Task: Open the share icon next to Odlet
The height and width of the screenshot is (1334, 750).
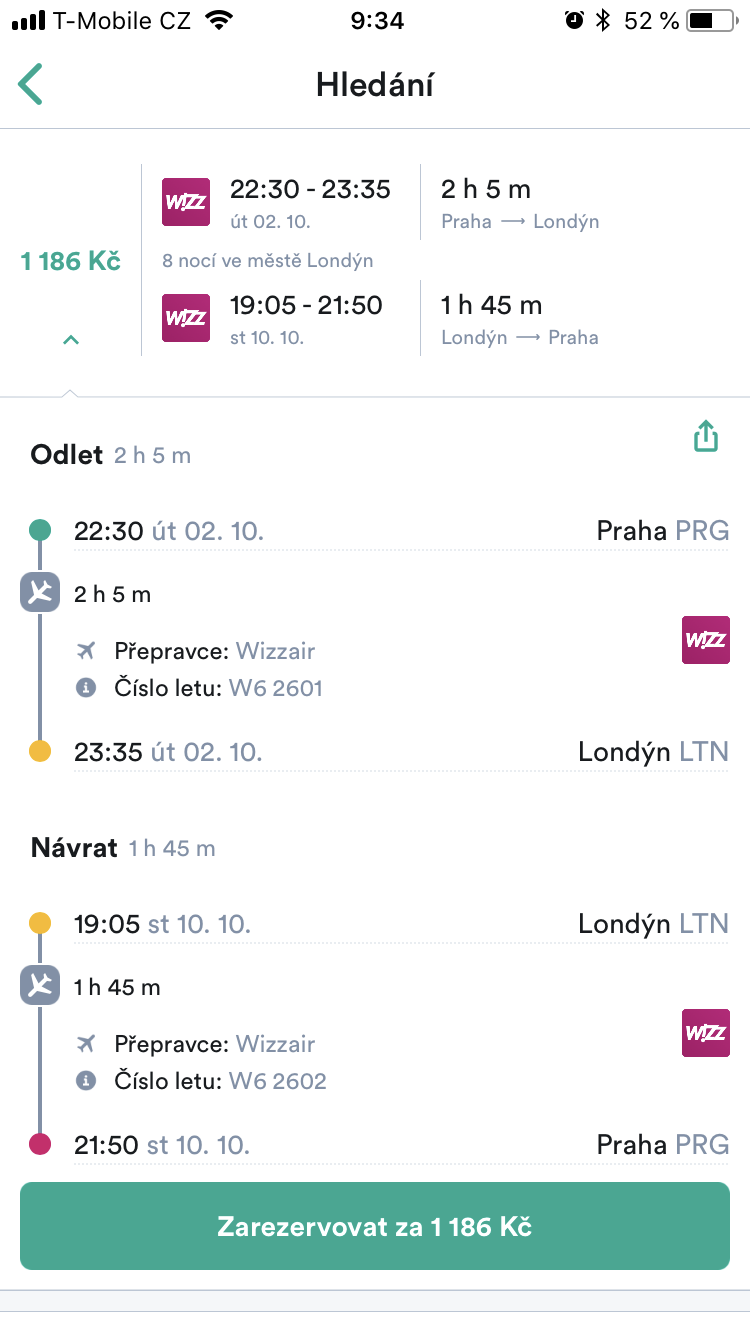Action: click(x=706, y=436)
